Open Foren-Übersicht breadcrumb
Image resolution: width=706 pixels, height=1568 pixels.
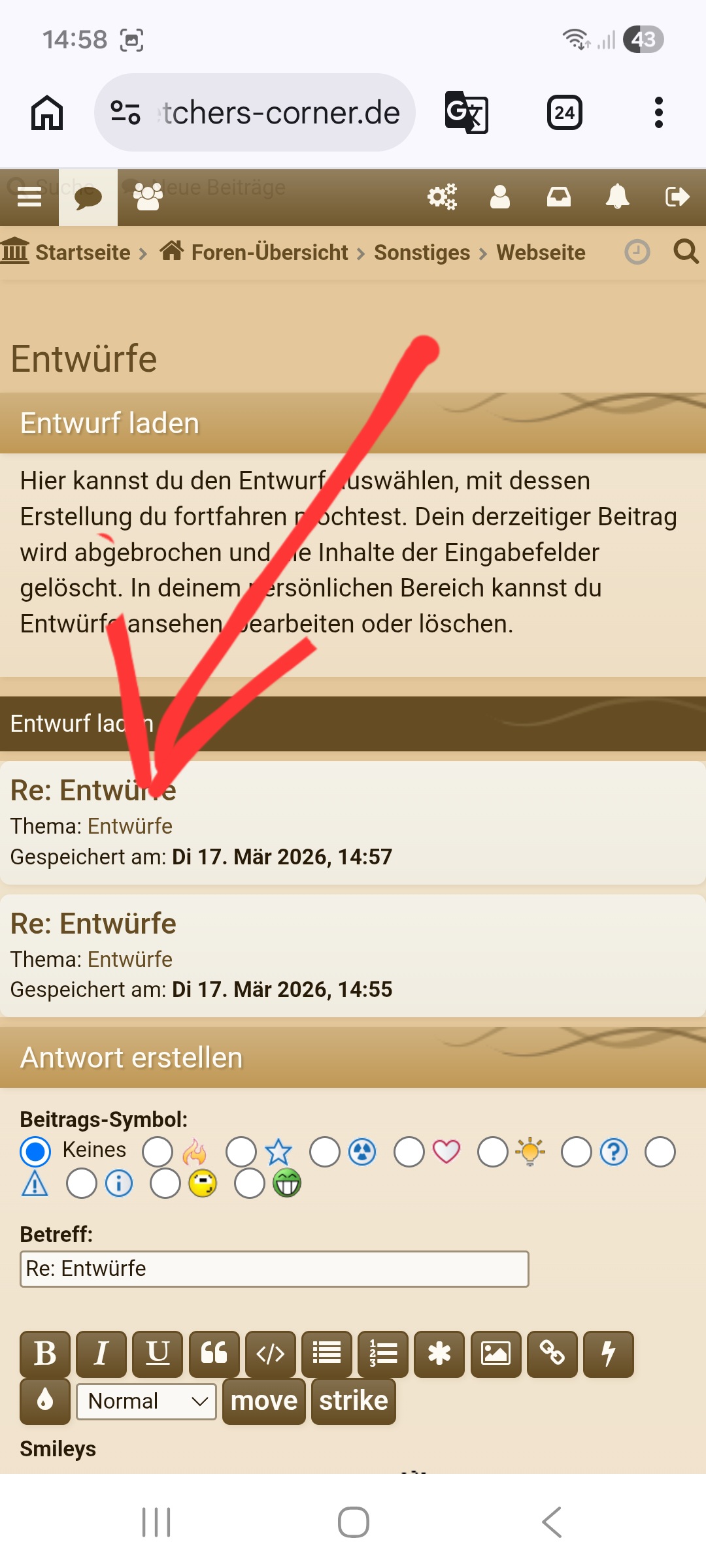[269, 252]
